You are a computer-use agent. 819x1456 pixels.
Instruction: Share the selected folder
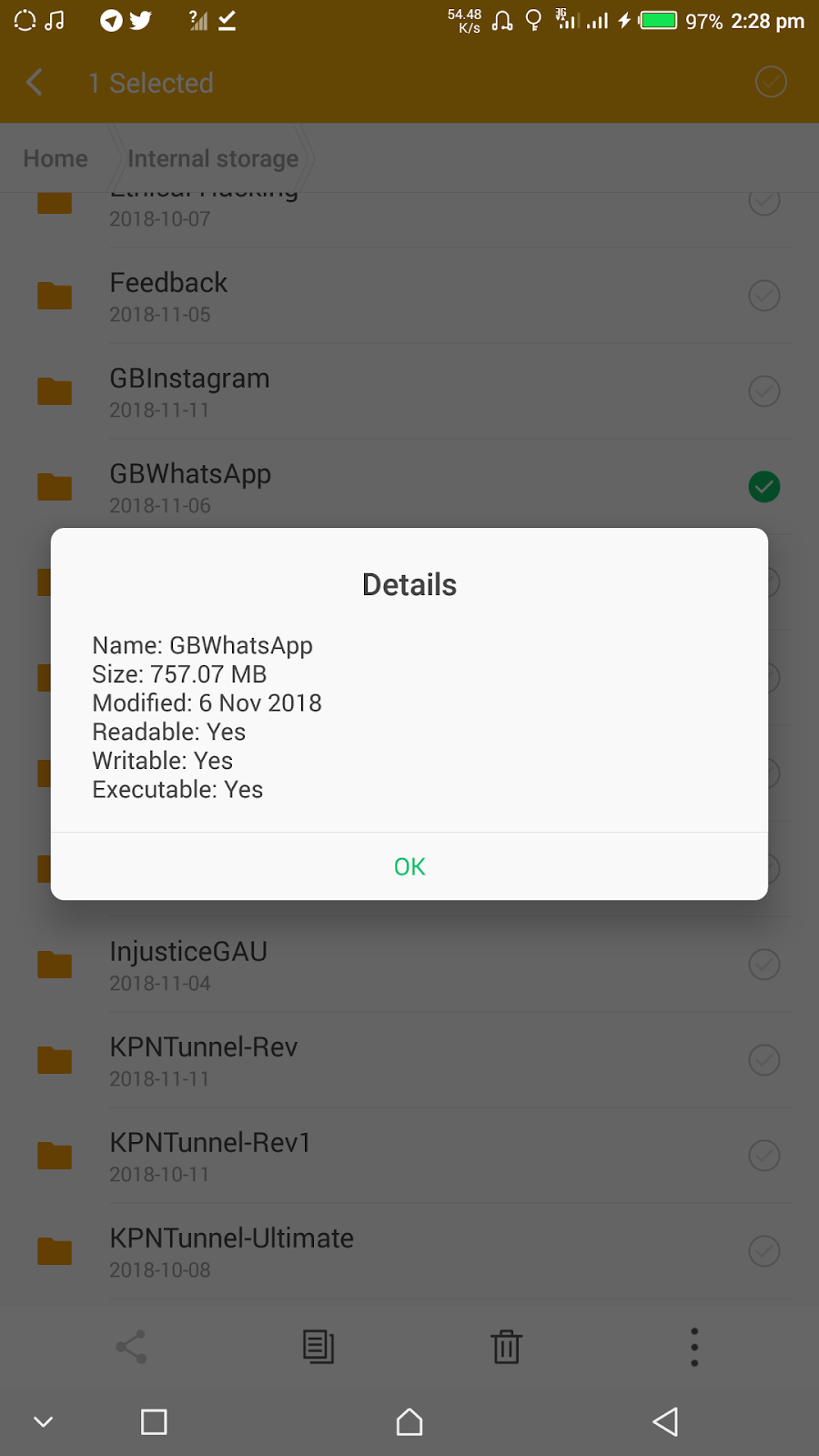click(131, 1347)
